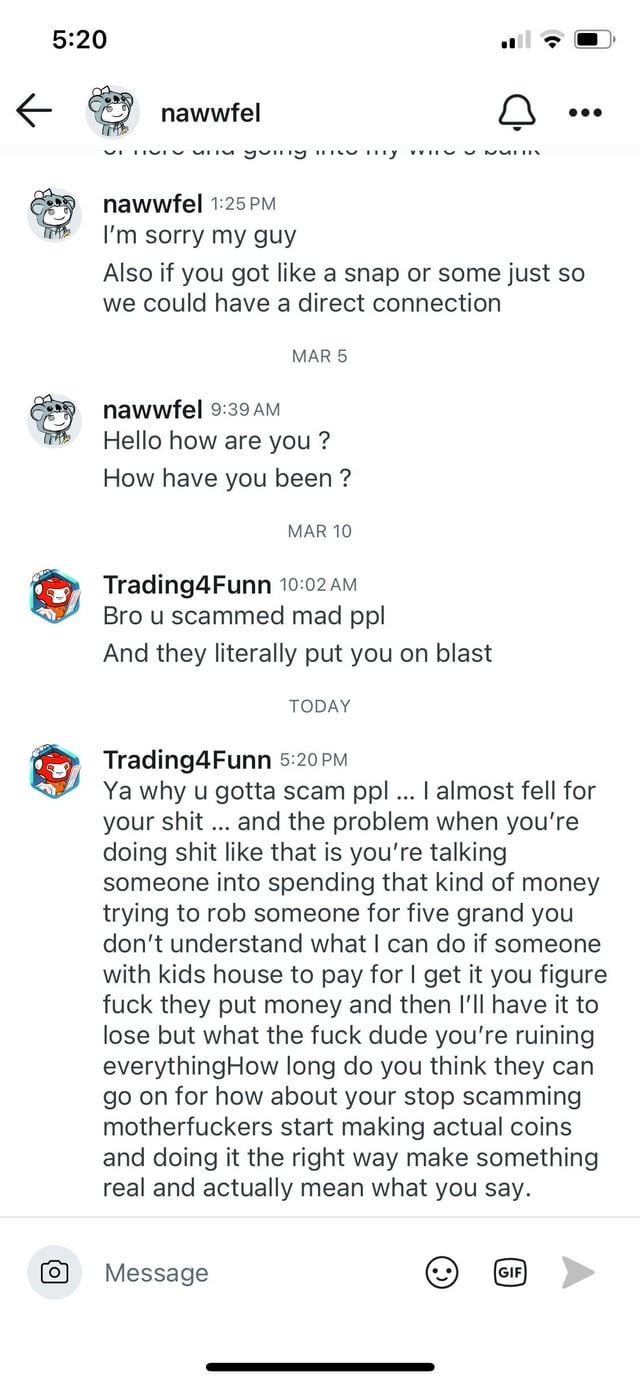The height and width of the screenshot is (1385, 640).
Task: Go back using the back arrow
Action: 35,111
